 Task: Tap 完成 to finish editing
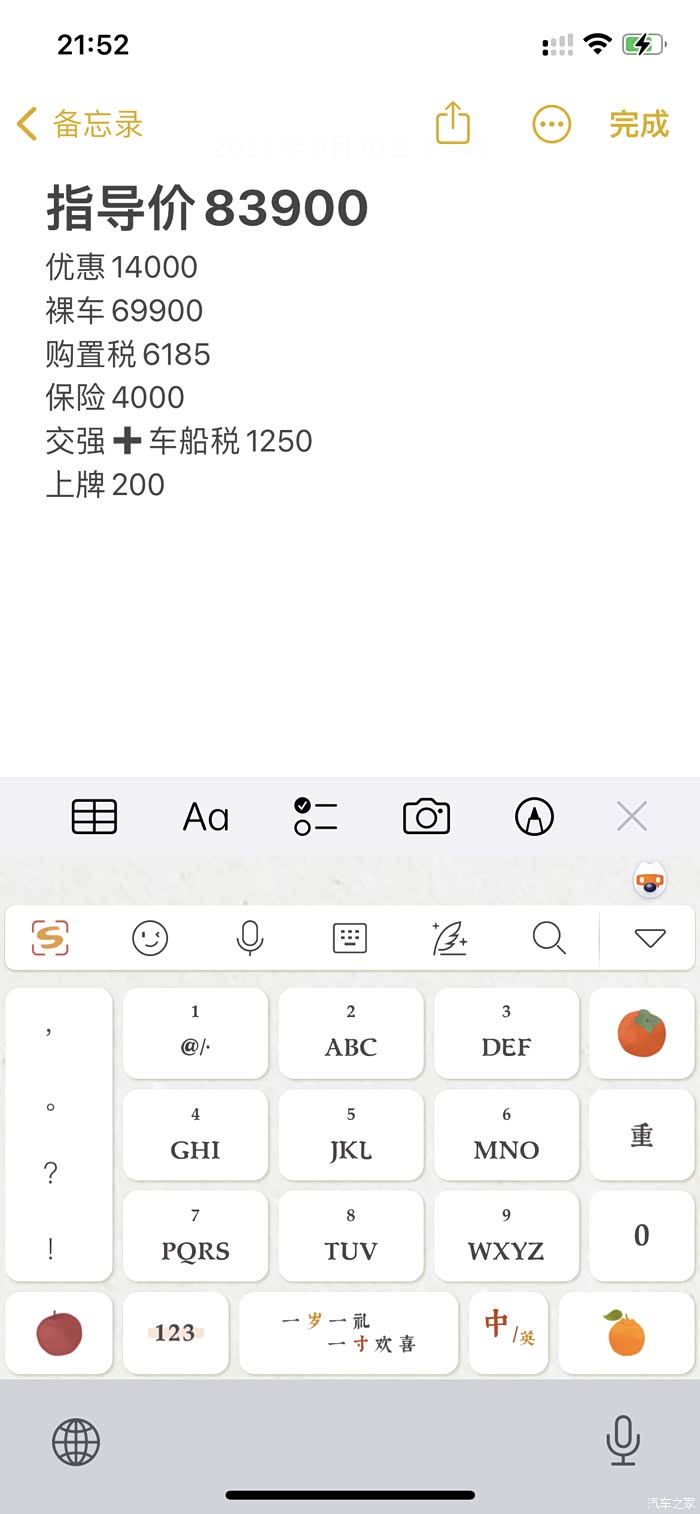(639, 125)
